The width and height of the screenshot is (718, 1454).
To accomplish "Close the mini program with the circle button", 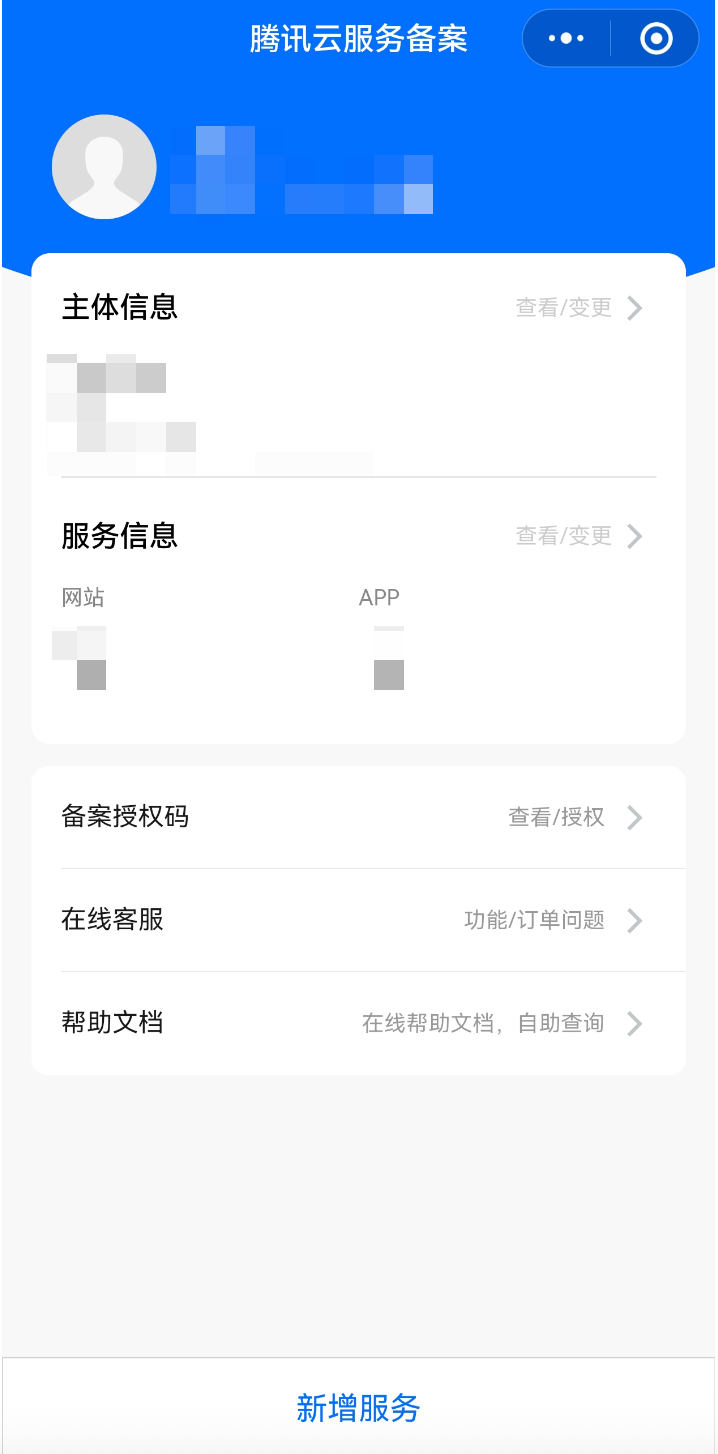I will click(656, 39).
